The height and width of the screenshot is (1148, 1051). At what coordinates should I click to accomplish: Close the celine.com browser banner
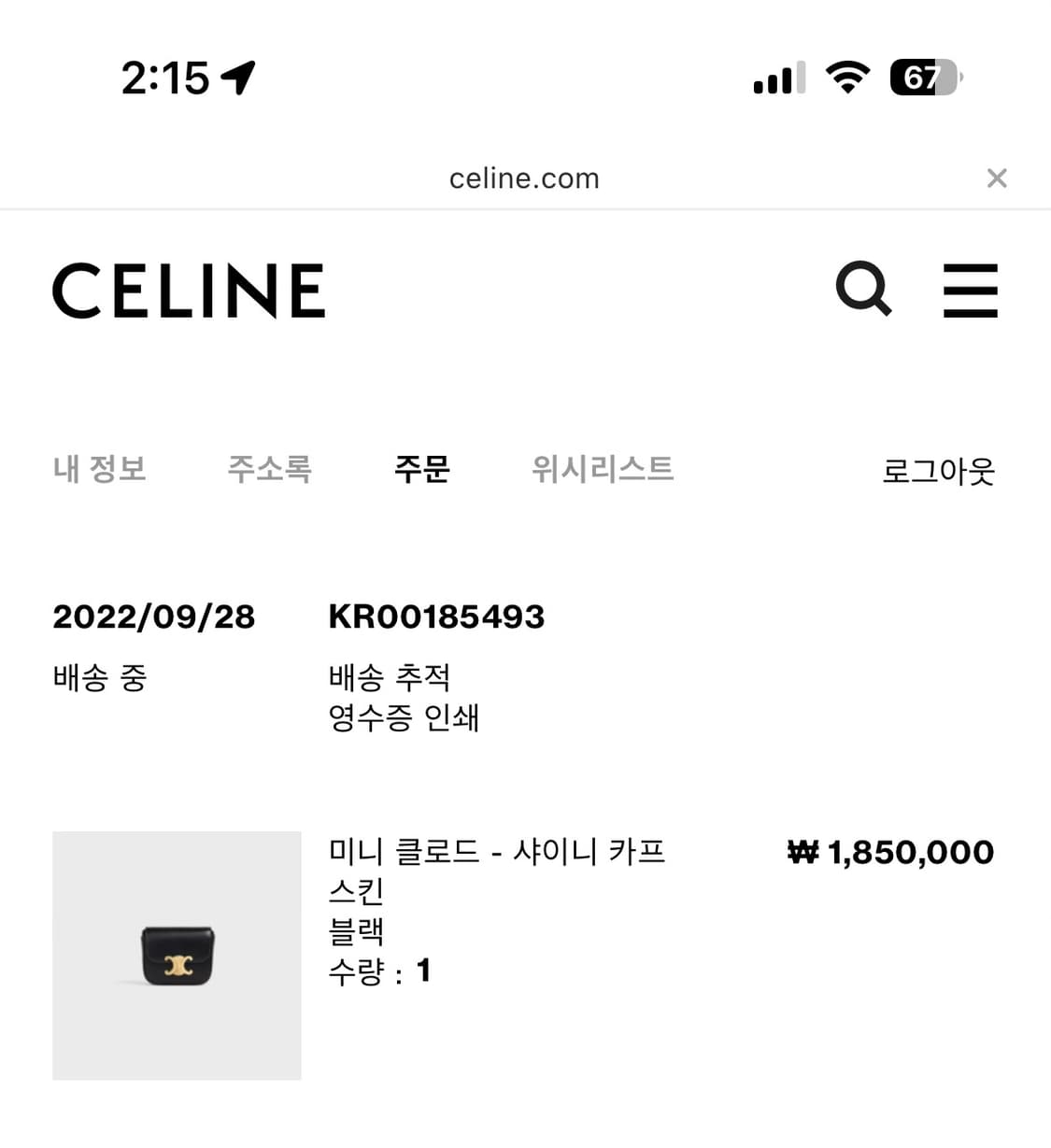pos(997,177)
